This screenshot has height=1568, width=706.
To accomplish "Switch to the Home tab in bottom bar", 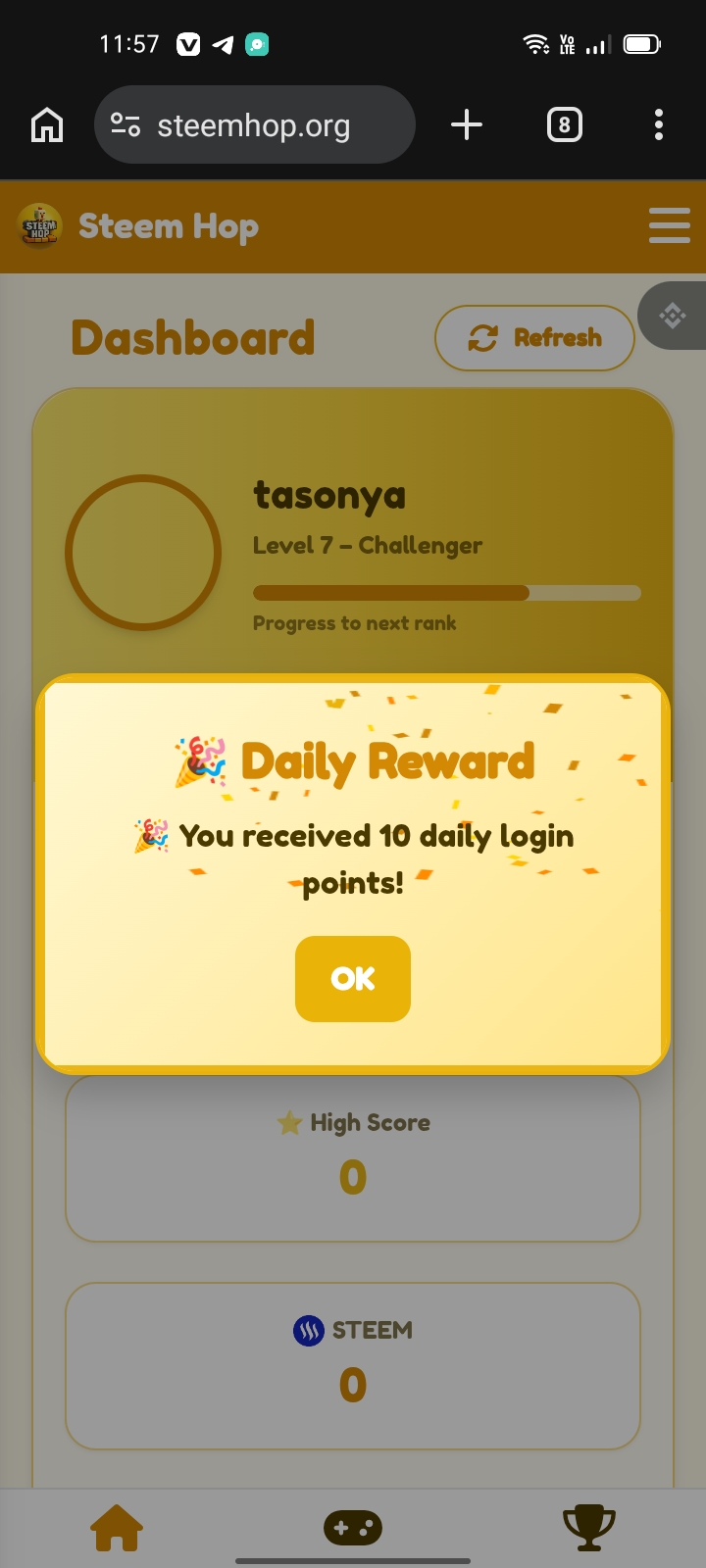I will coord(117,1527).
